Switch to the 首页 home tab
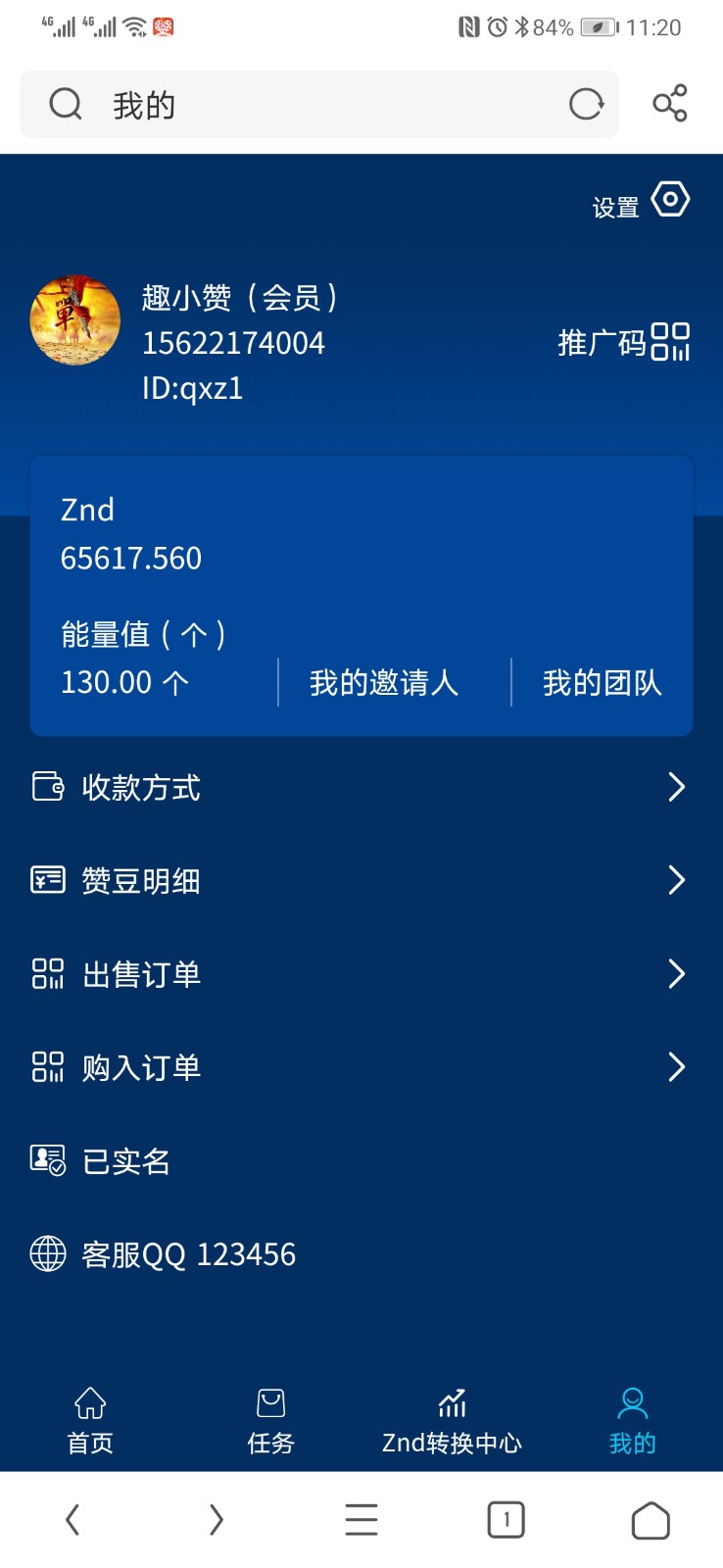This screenshot has width=723, height=1568. tap(90, 1421)
